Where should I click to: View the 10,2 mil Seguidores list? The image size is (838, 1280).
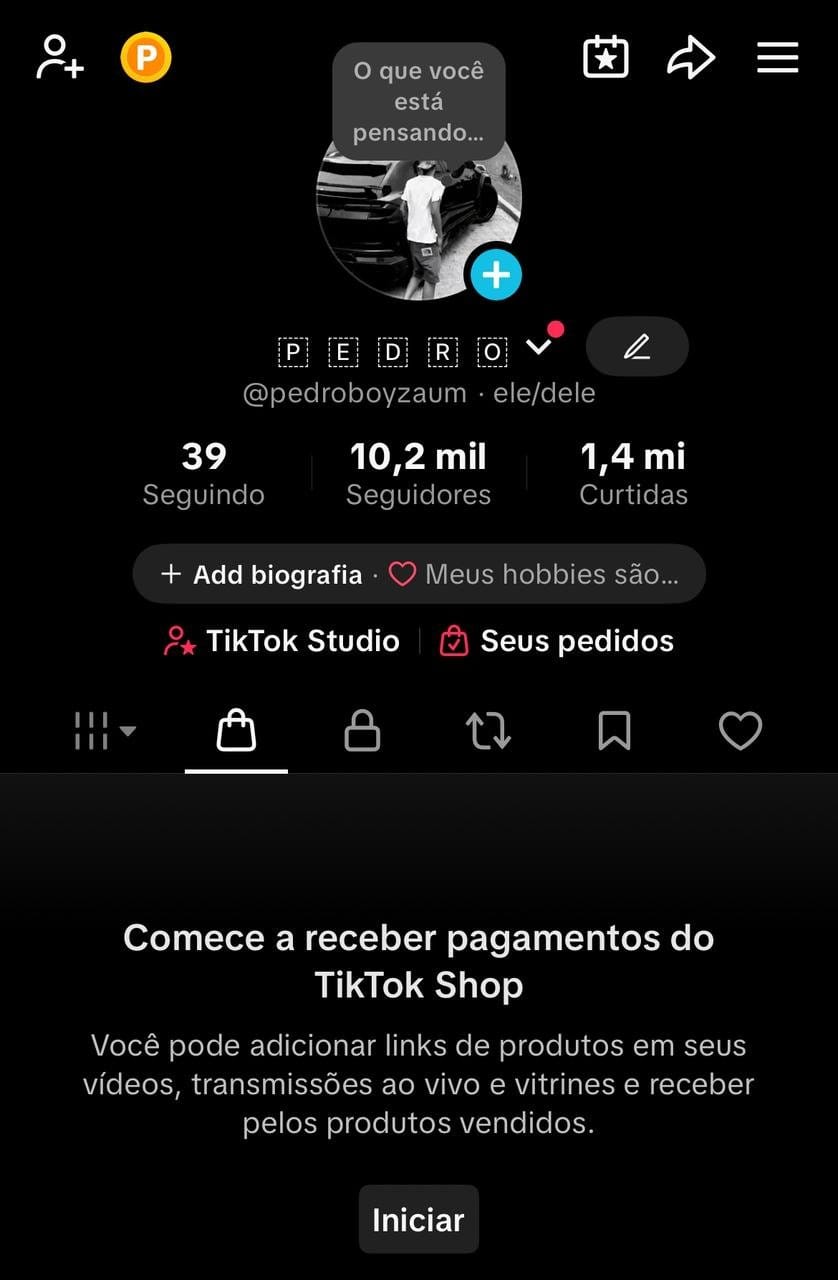point(418,472)
